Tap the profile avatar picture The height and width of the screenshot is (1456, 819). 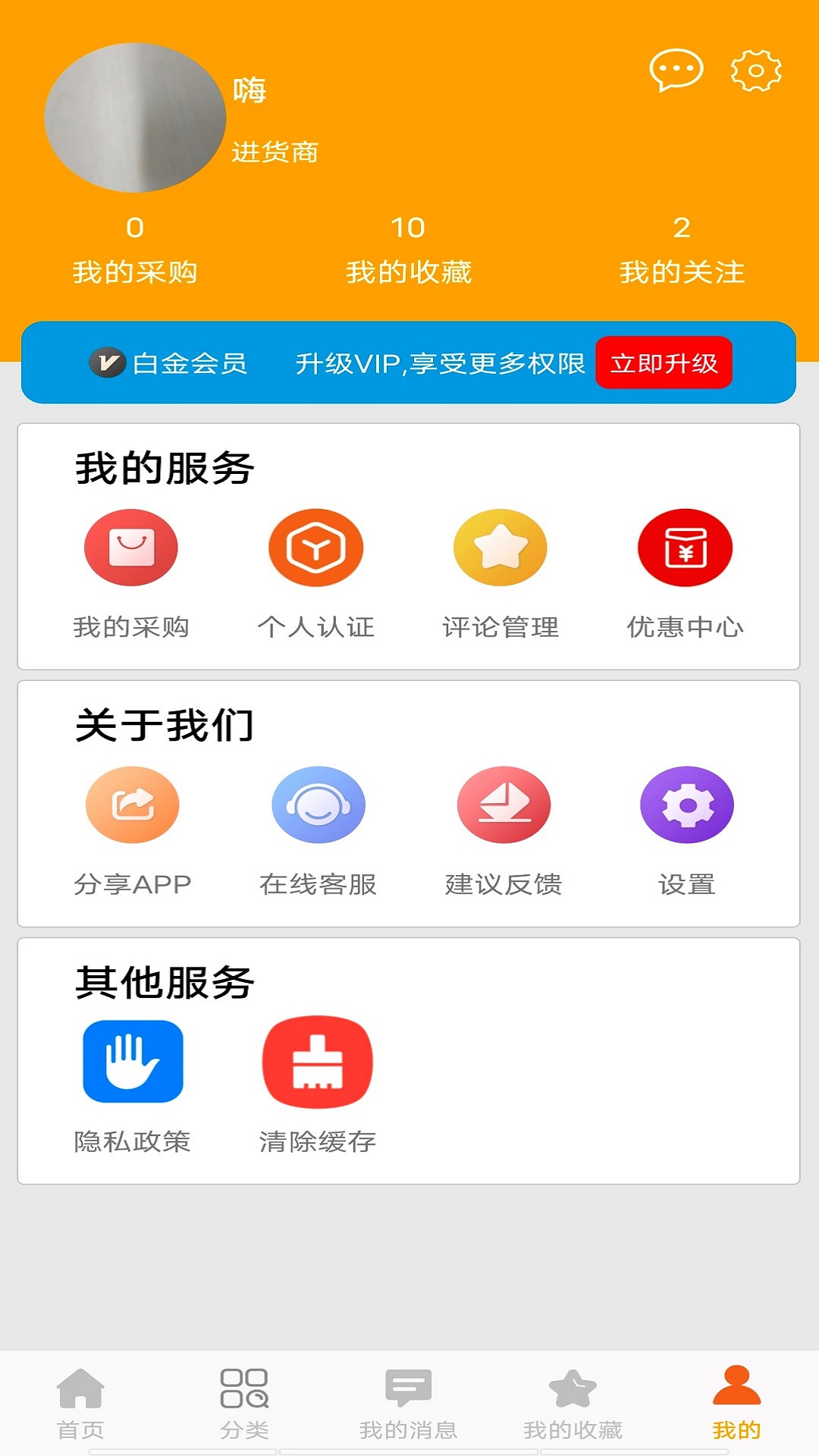point(135,118)
